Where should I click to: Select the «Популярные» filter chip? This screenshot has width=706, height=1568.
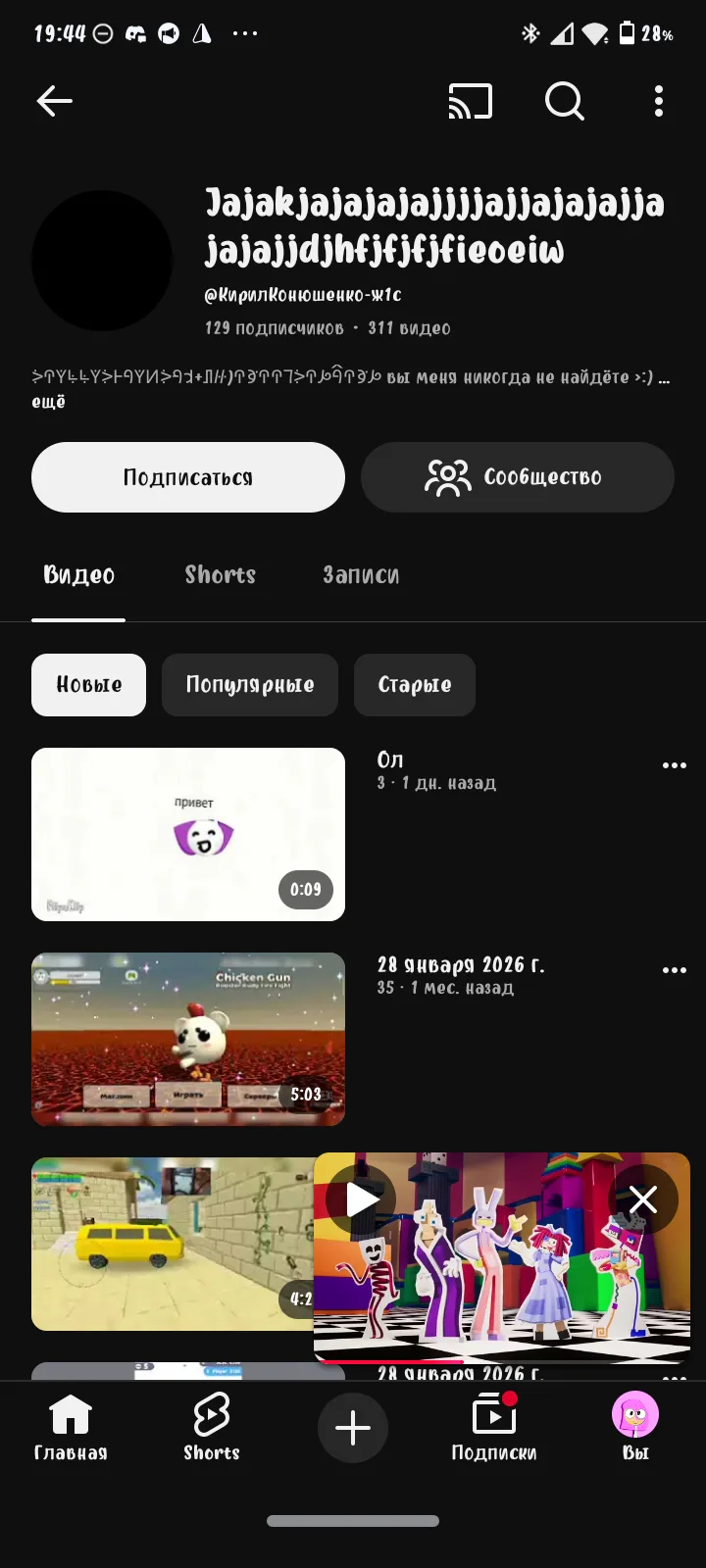tap(250, 685)
